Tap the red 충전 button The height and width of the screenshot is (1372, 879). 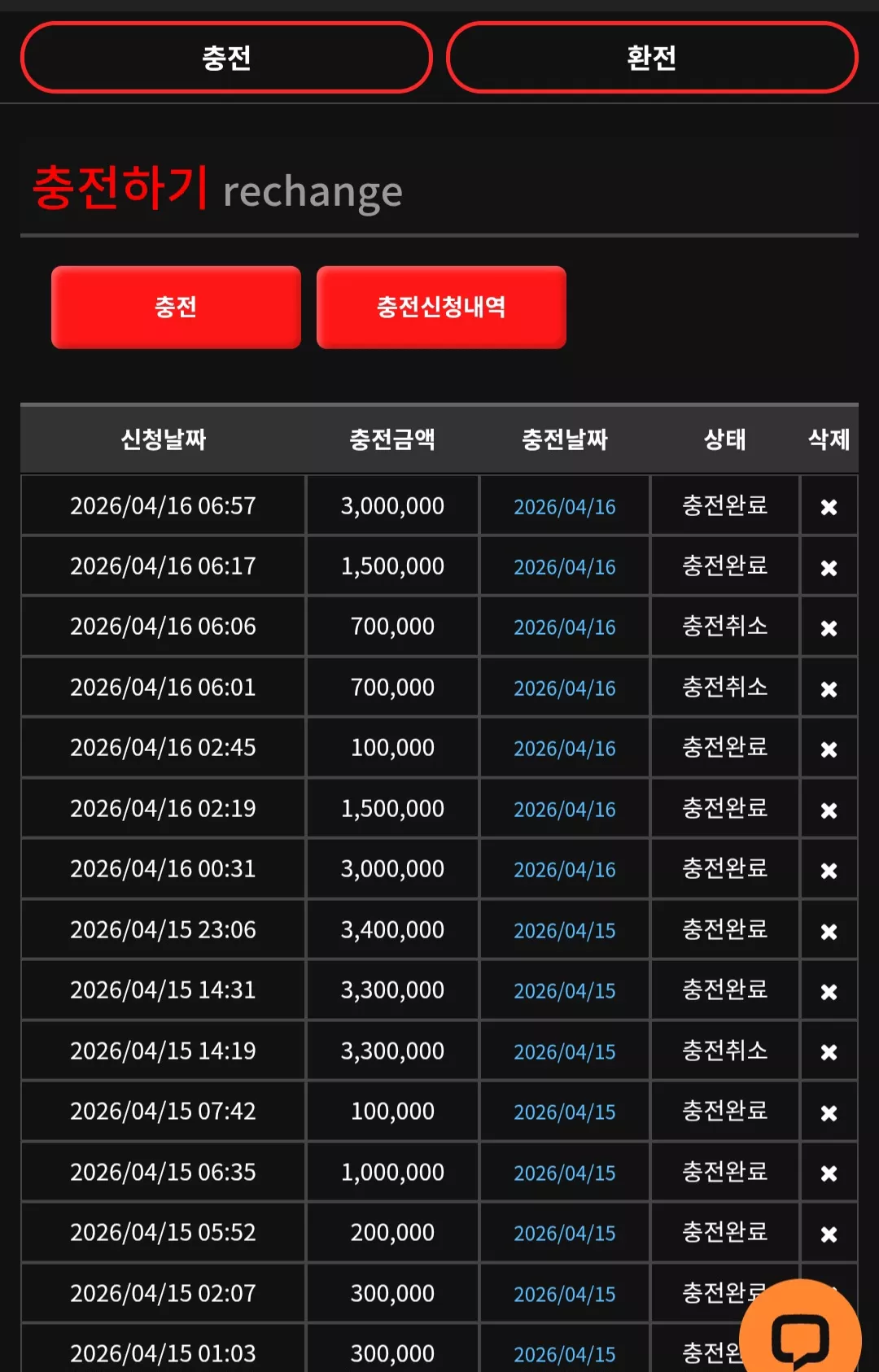pos(176,307)
